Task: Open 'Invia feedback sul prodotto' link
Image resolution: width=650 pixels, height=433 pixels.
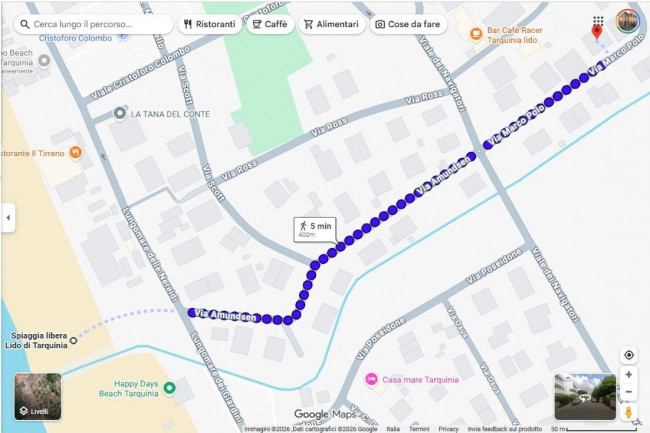Action: point(504,428)
